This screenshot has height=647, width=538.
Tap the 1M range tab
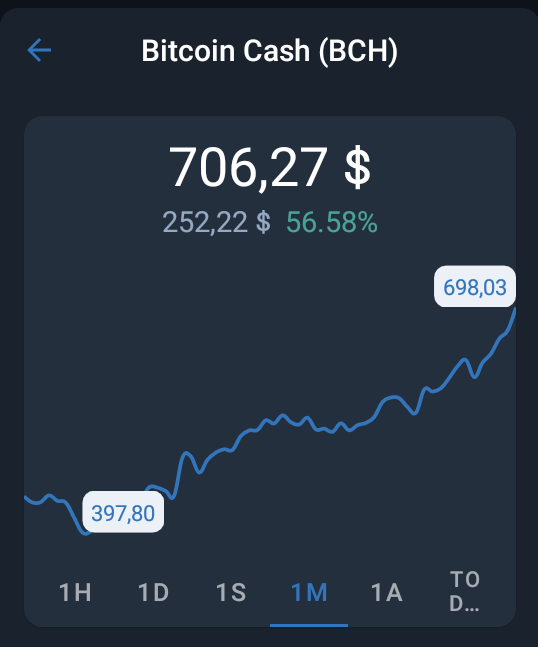point(309,592)
